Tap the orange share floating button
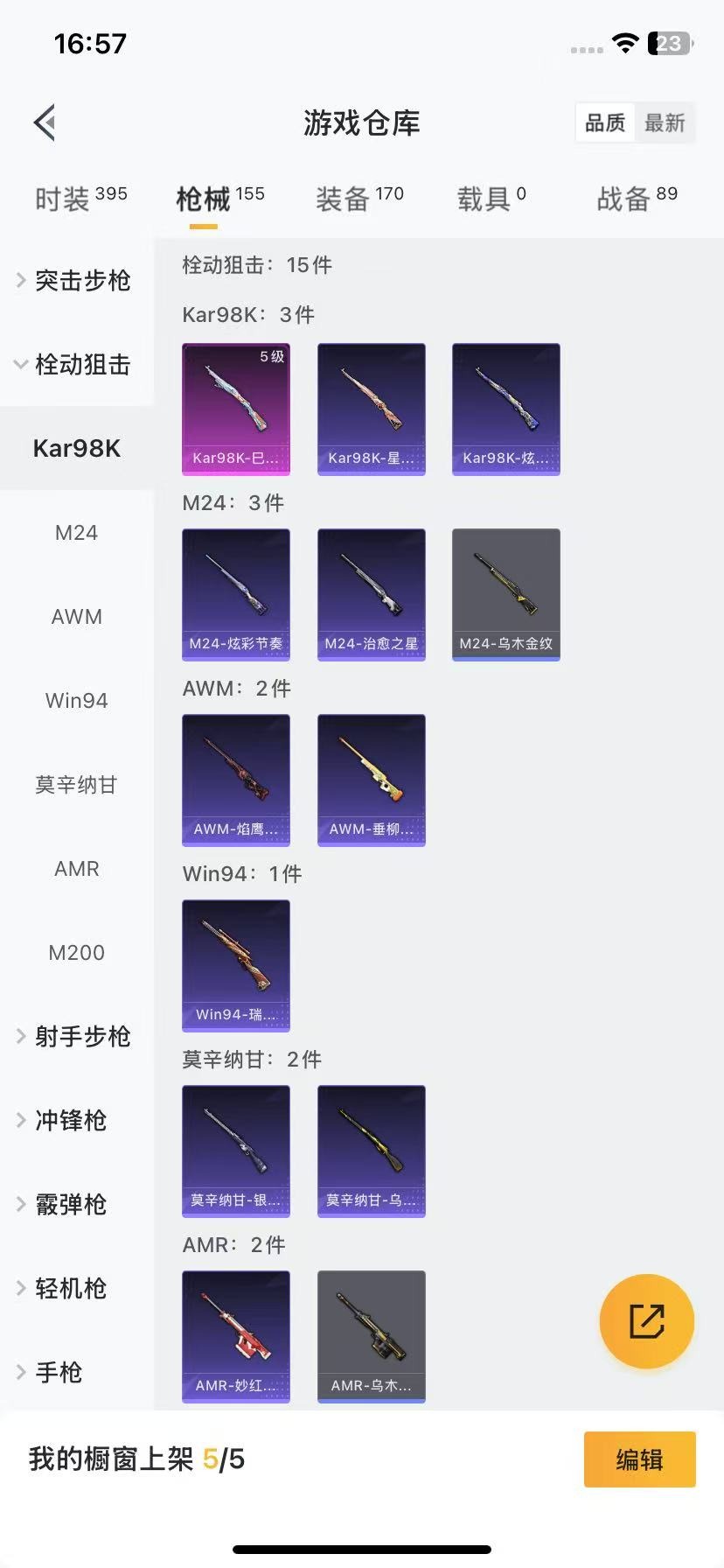This screenshot has height=1568, width=724. [x=647, y=1321]
